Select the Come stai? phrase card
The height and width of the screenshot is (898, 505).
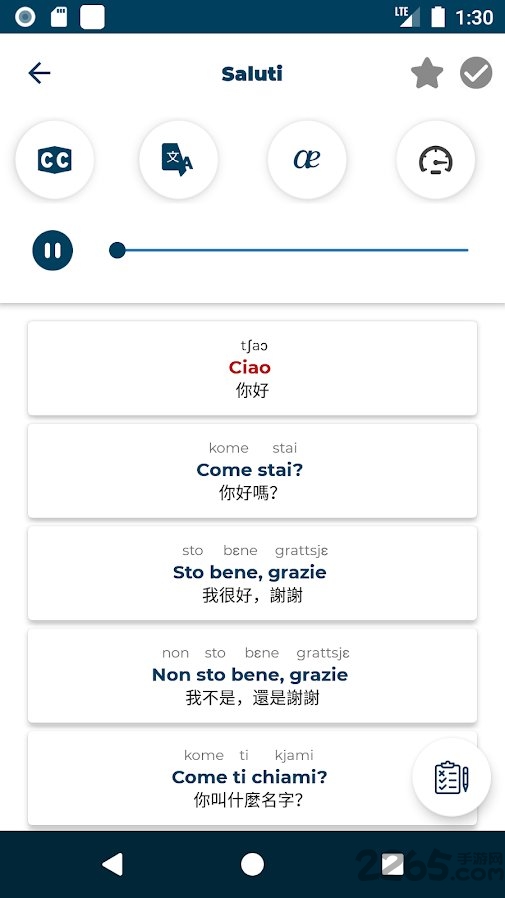252,471
